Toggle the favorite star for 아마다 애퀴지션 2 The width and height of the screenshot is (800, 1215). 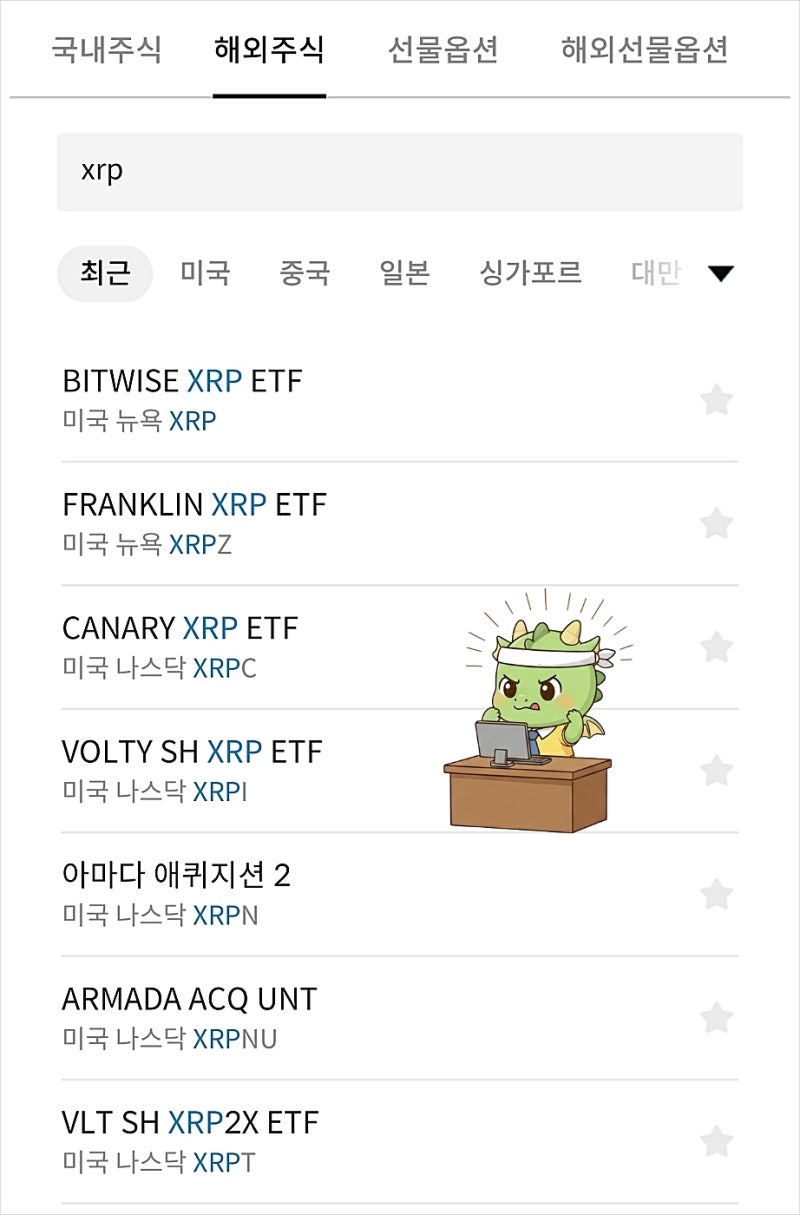pyautogui.click(x=717, y=893)
